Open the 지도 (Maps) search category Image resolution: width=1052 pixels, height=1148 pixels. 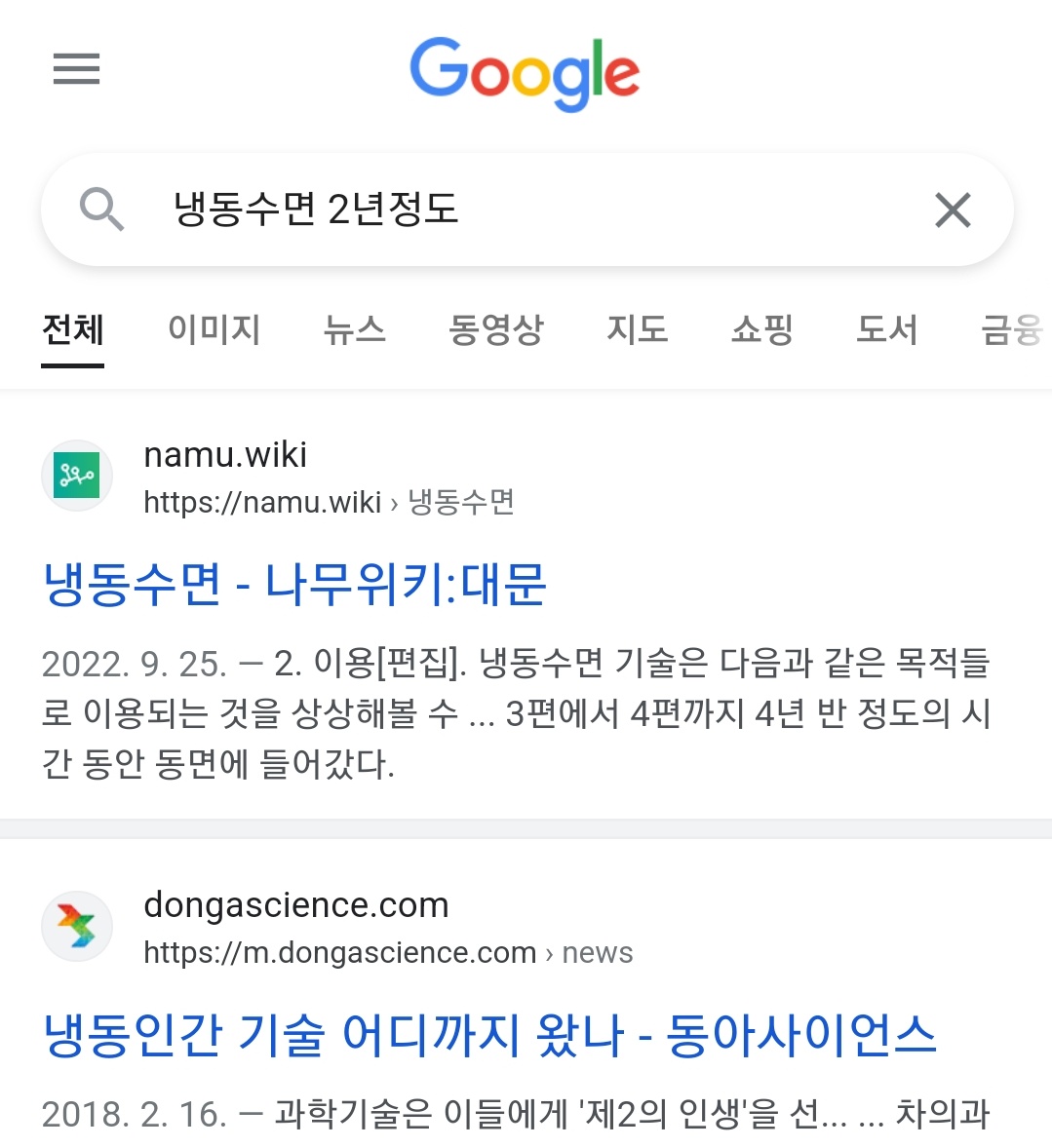638,330
